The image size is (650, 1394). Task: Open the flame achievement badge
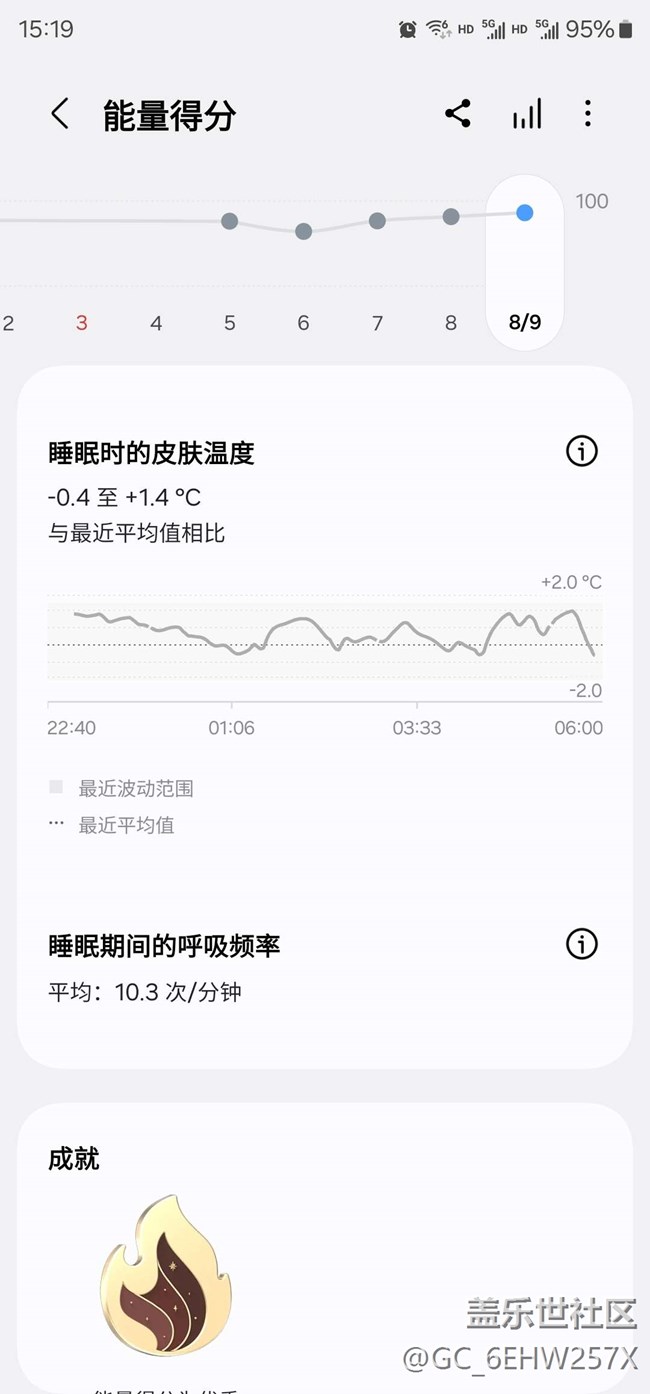tap(166, 1275)
